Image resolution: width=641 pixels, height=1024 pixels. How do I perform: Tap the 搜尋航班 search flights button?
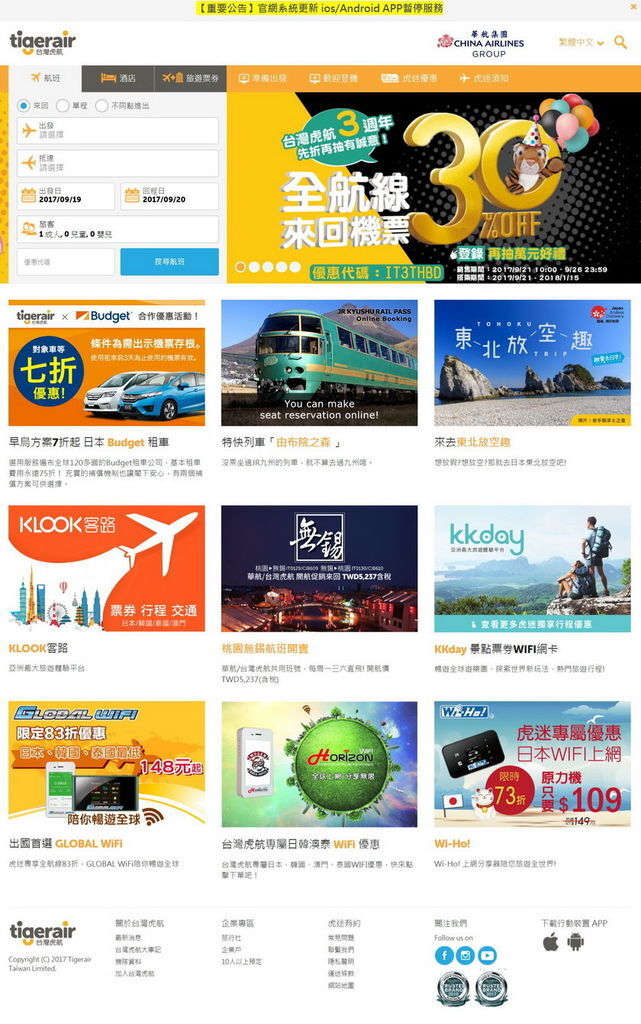169,262
